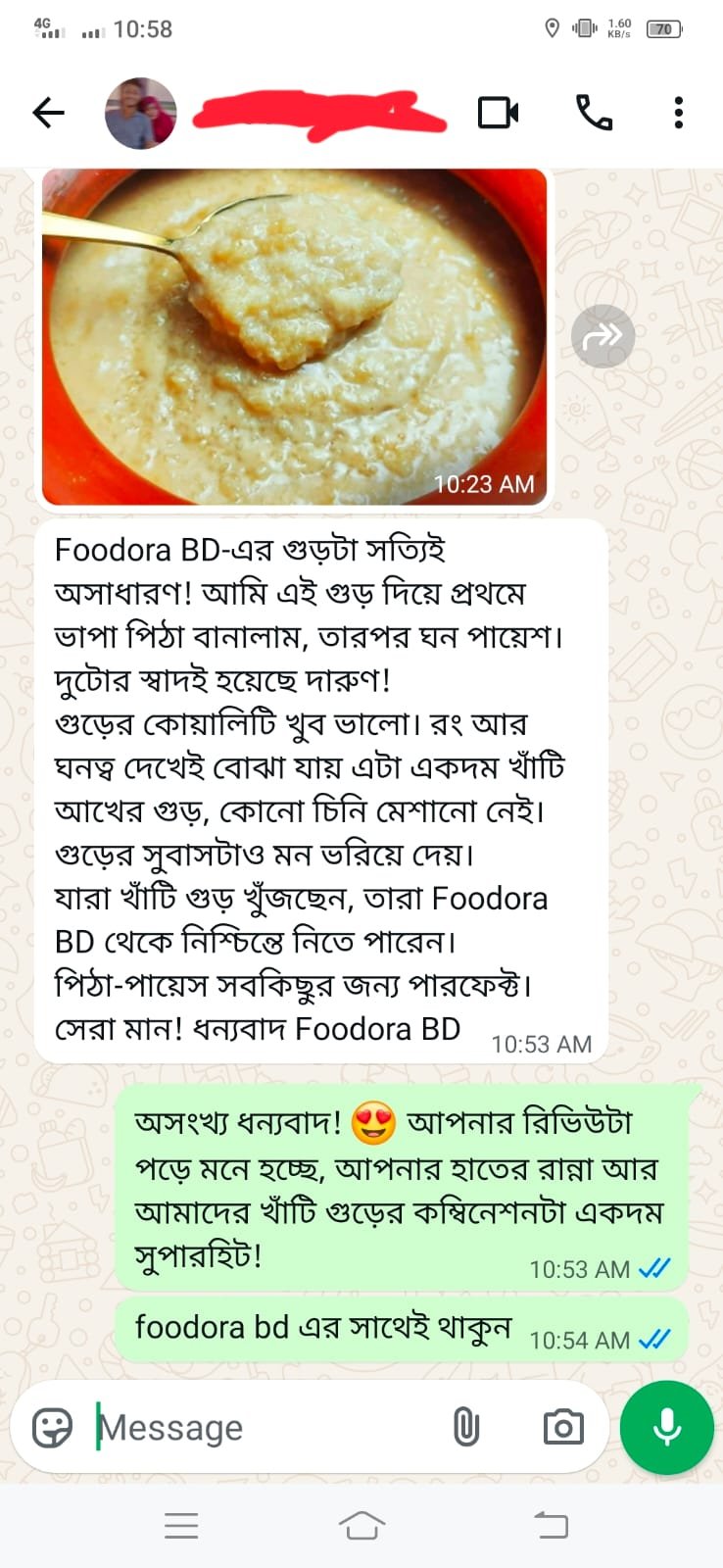The image size is (723, 1568).
Task: Forward the payesh photo message
Action: point(602,336)
